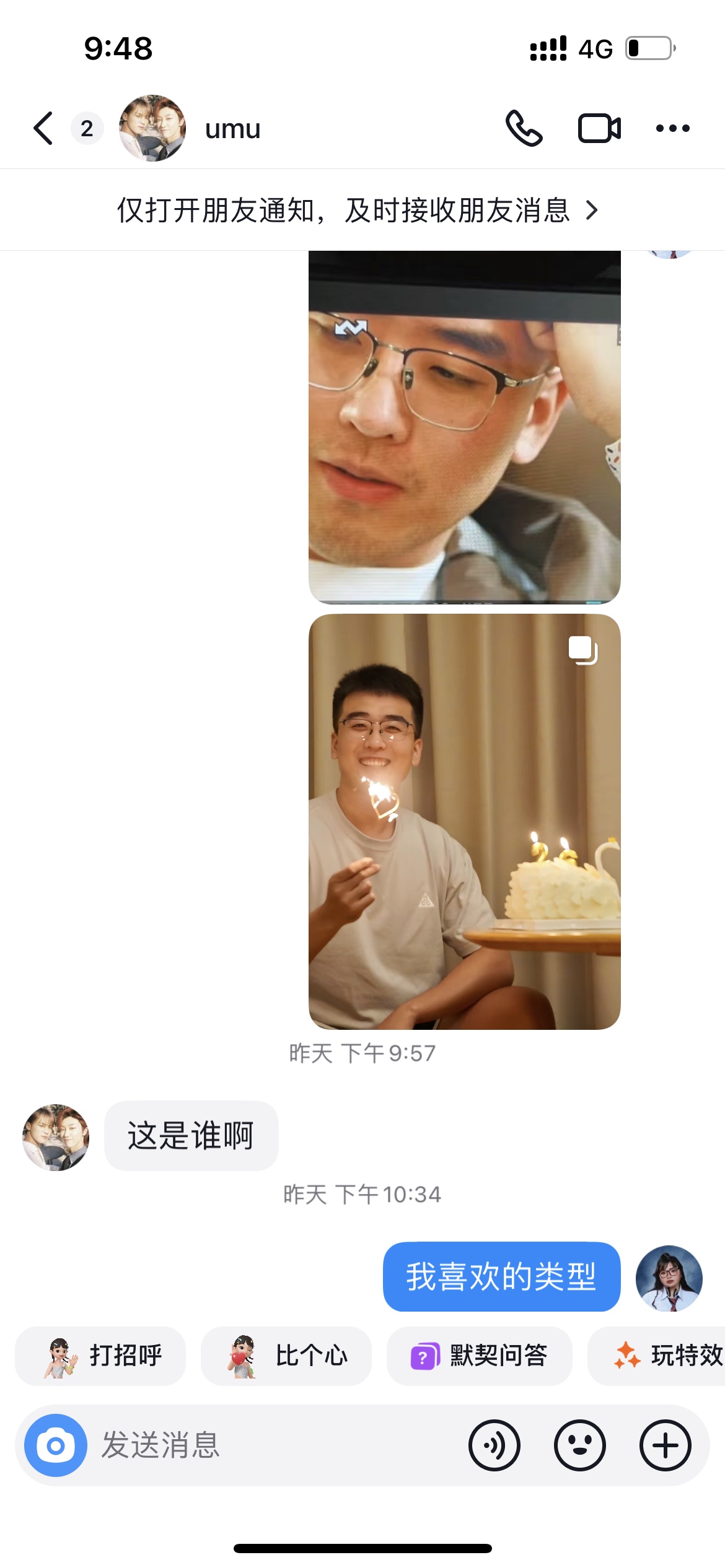The width and height of the screenshot is (725, 1568).
Task: Tap my avatar beside 我喜欢的类型 message
Action: [x=669, y=1278]
